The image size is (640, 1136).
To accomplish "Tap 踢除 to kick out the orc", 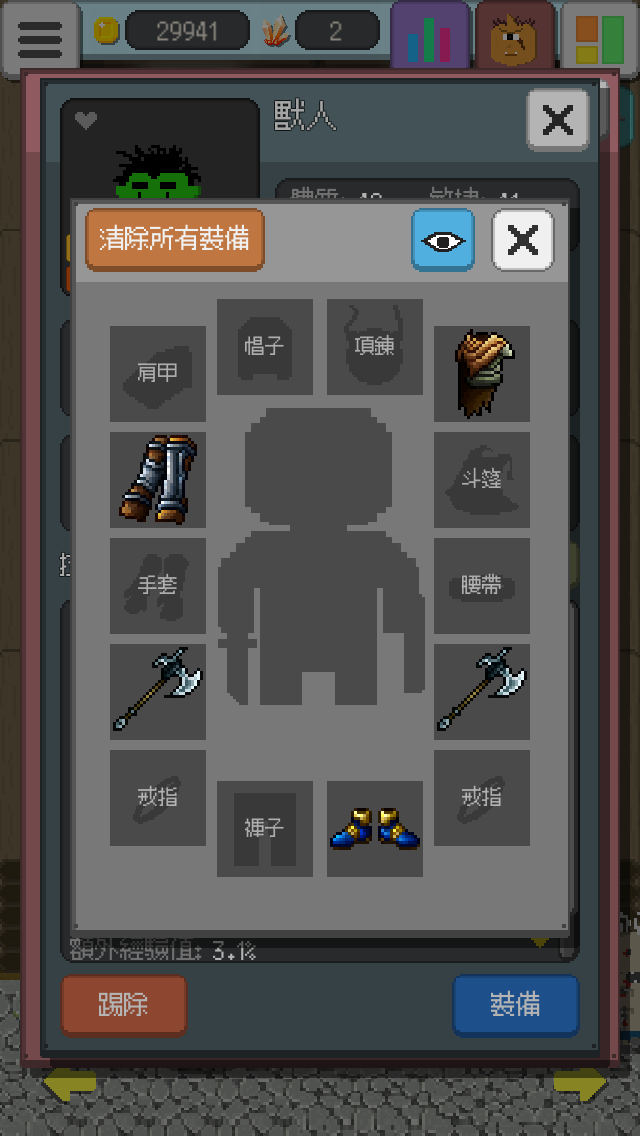I will click(124, 1006).
